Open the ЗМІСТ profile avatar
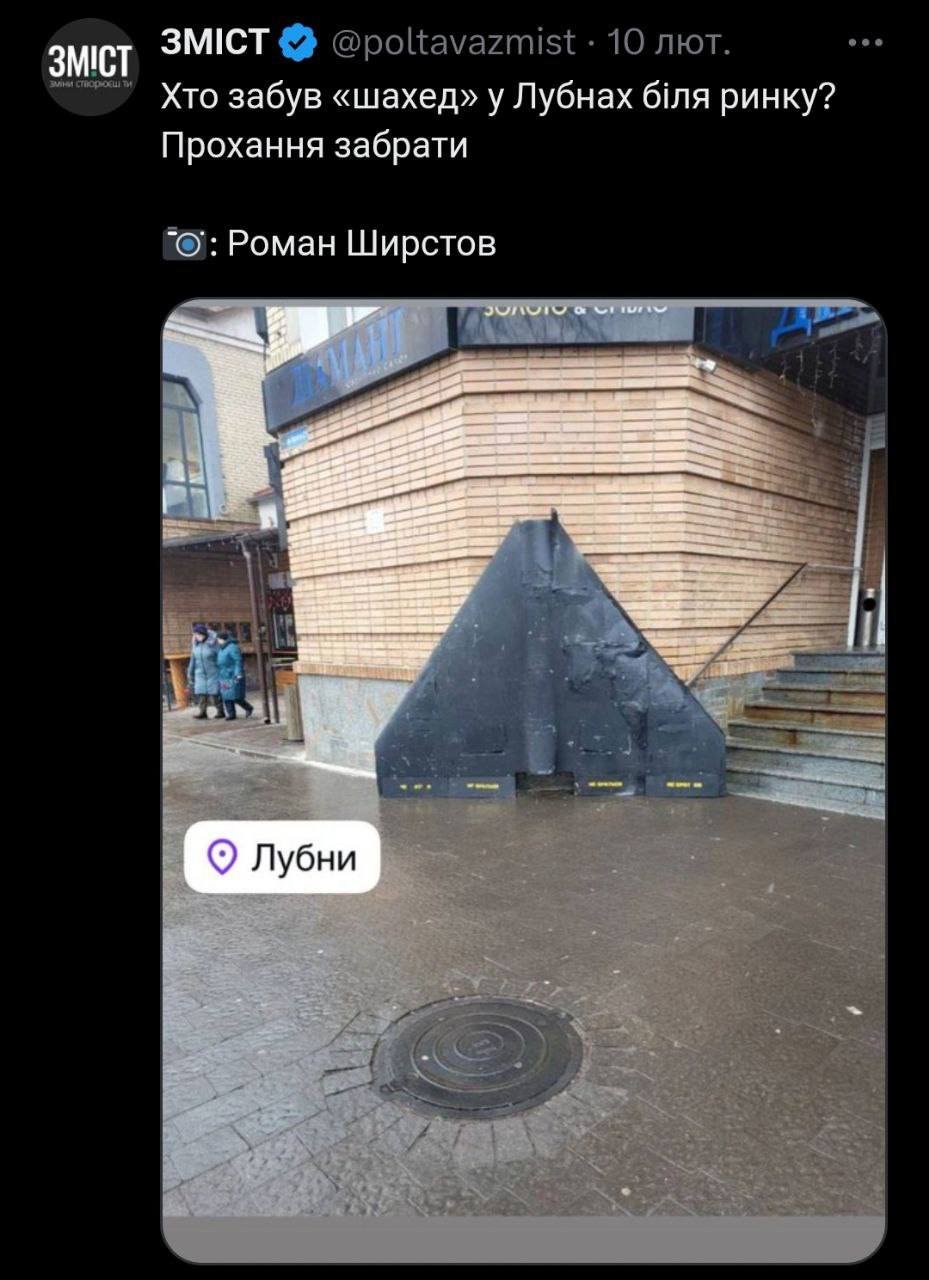The height and width of the screenshot is (1280, 929). pos(91,67)
